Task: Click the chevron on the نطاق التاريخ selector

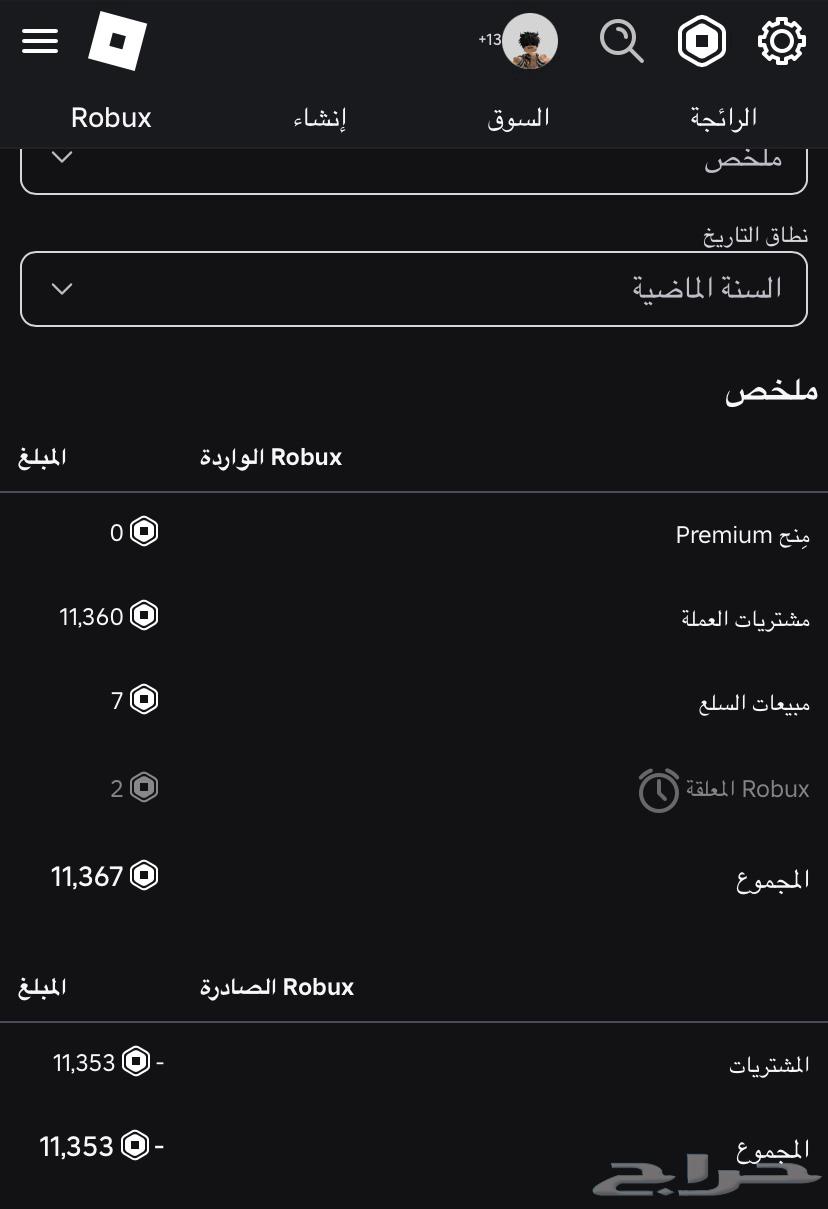Action: (62, 289)
